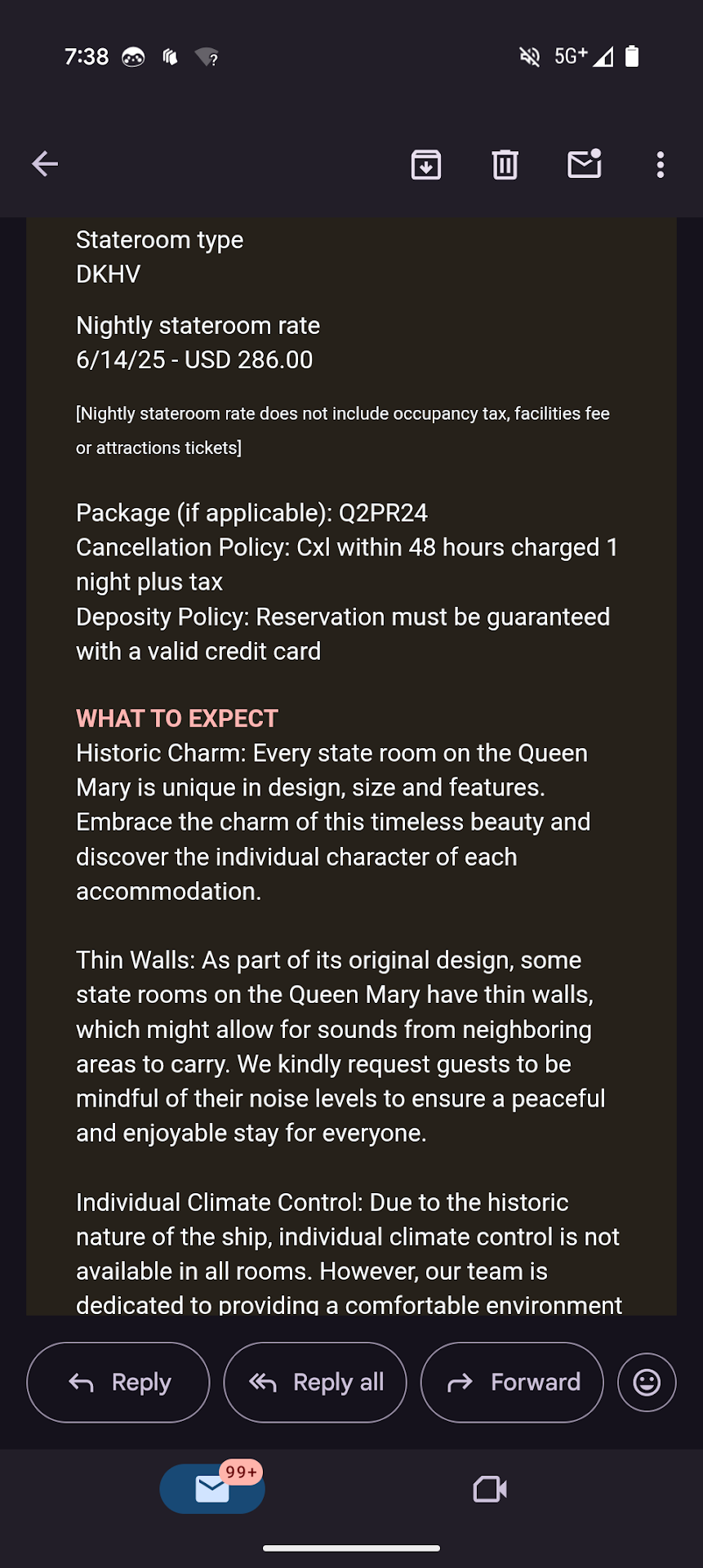Forward this email
The height and width of the screenshot is (1568, 703).
tap(512, 1382)
